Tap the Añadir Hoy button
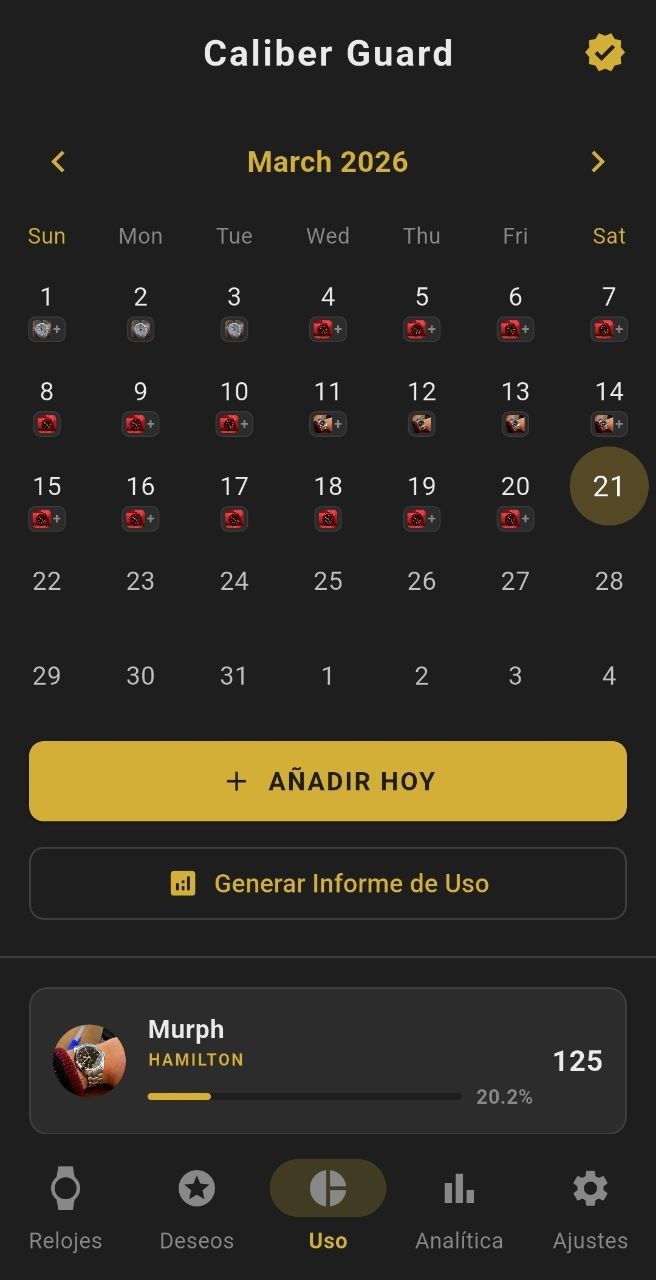 click(x=328, y=781)
